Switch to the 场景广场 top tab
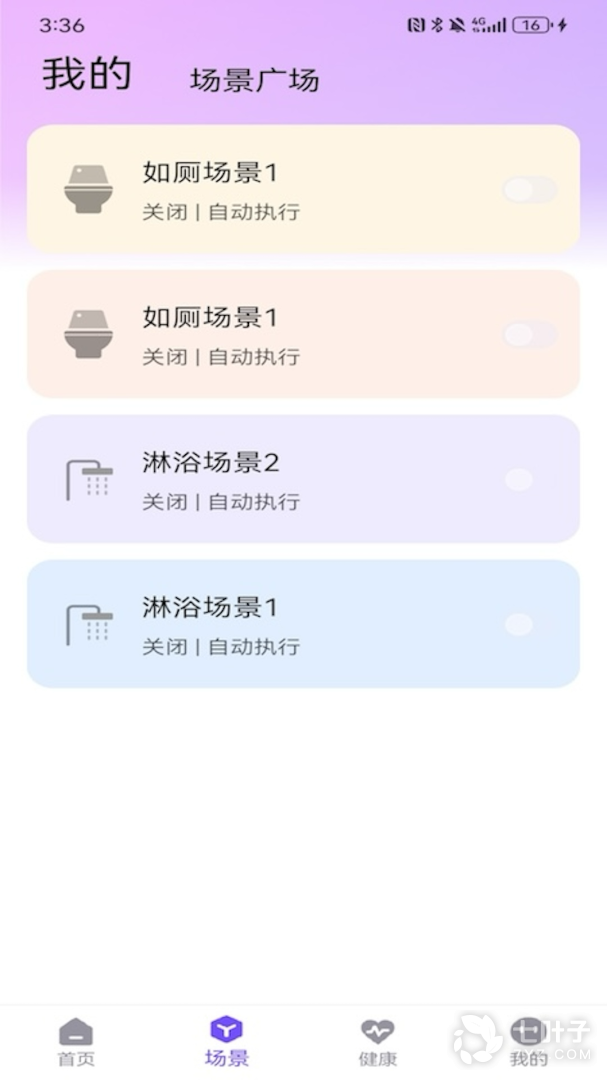Screen dimensions: 607x1080 pos(254,81)
